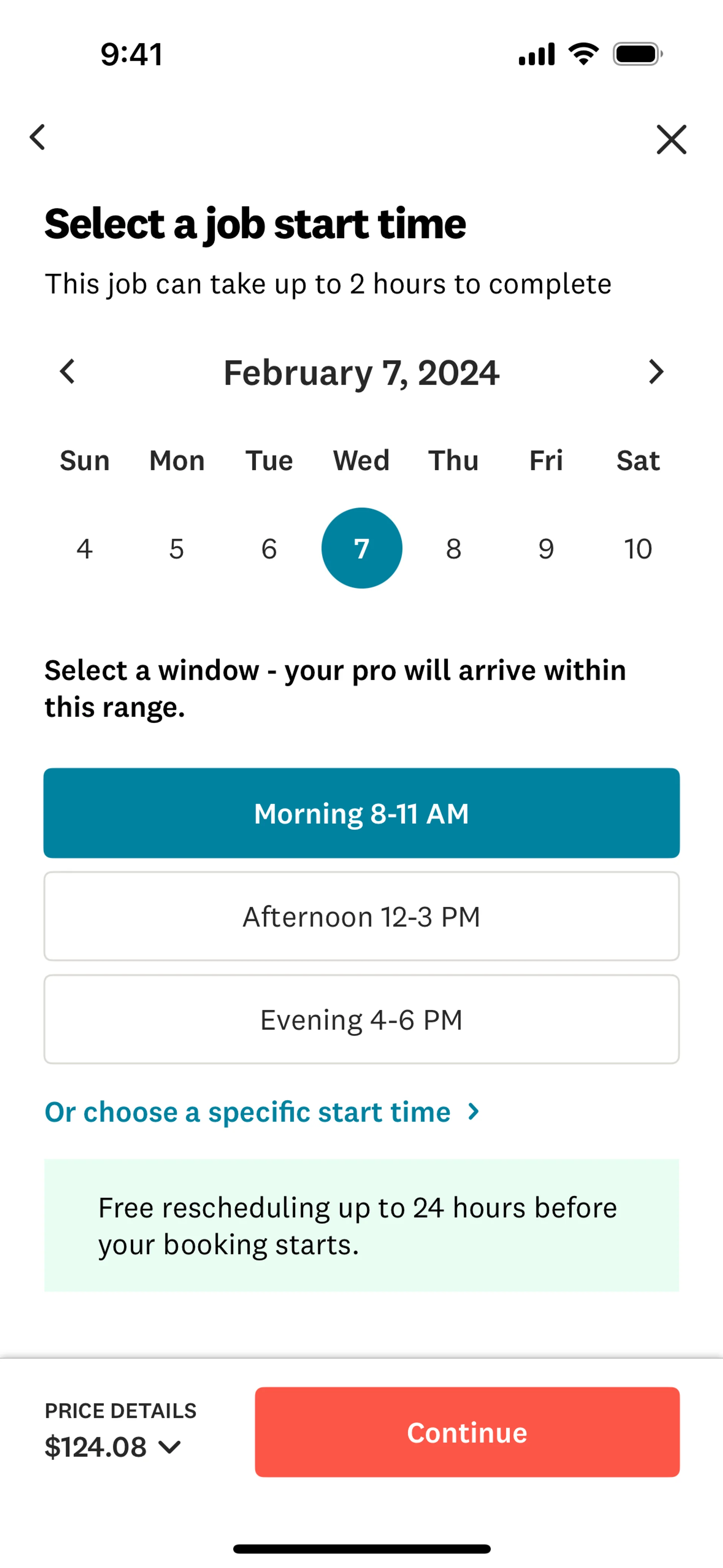This screenshot has width=723, height=1568.
Task: Select the Morning 8-11 AM window
Action: point(361,813)
